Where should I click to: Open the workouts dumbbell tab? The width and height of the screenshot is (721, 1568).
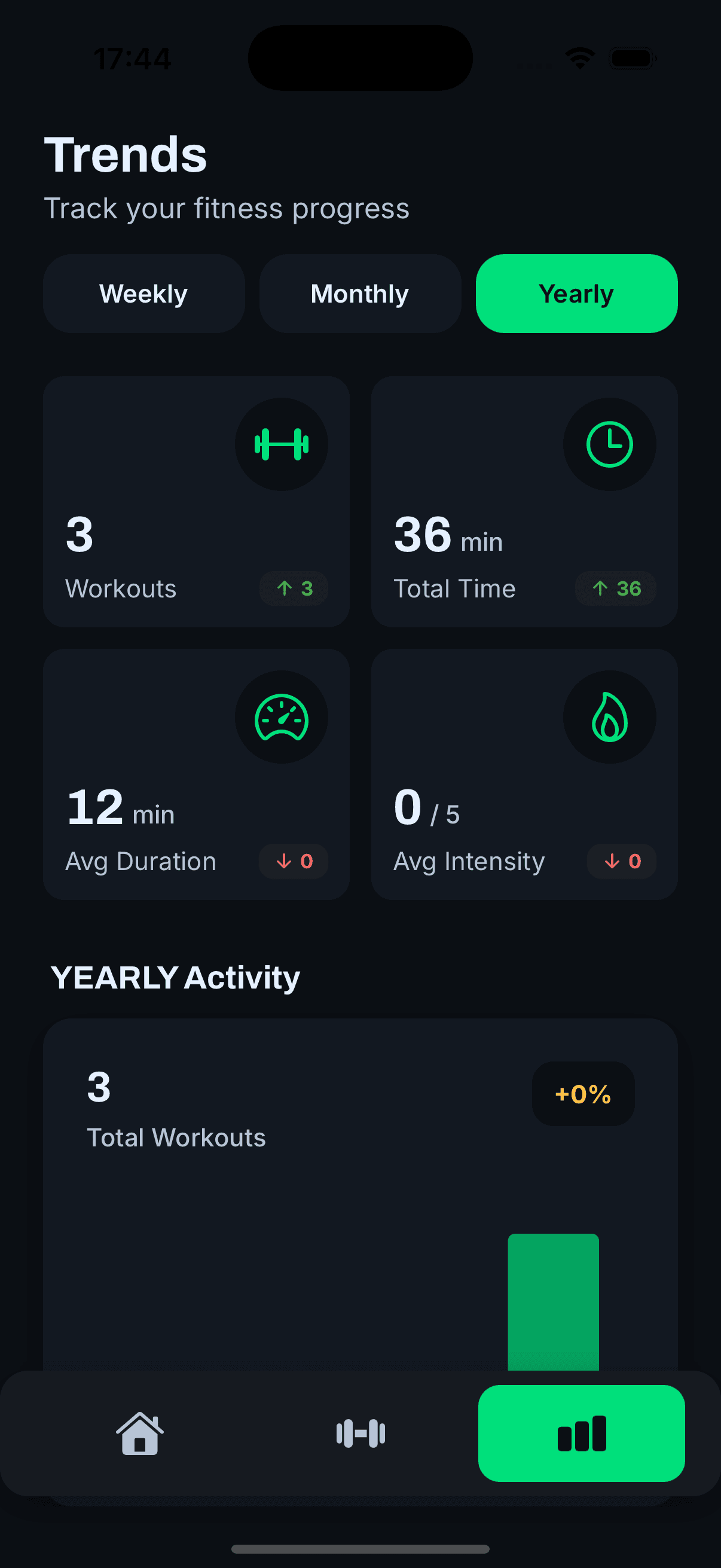point(360,1433)
